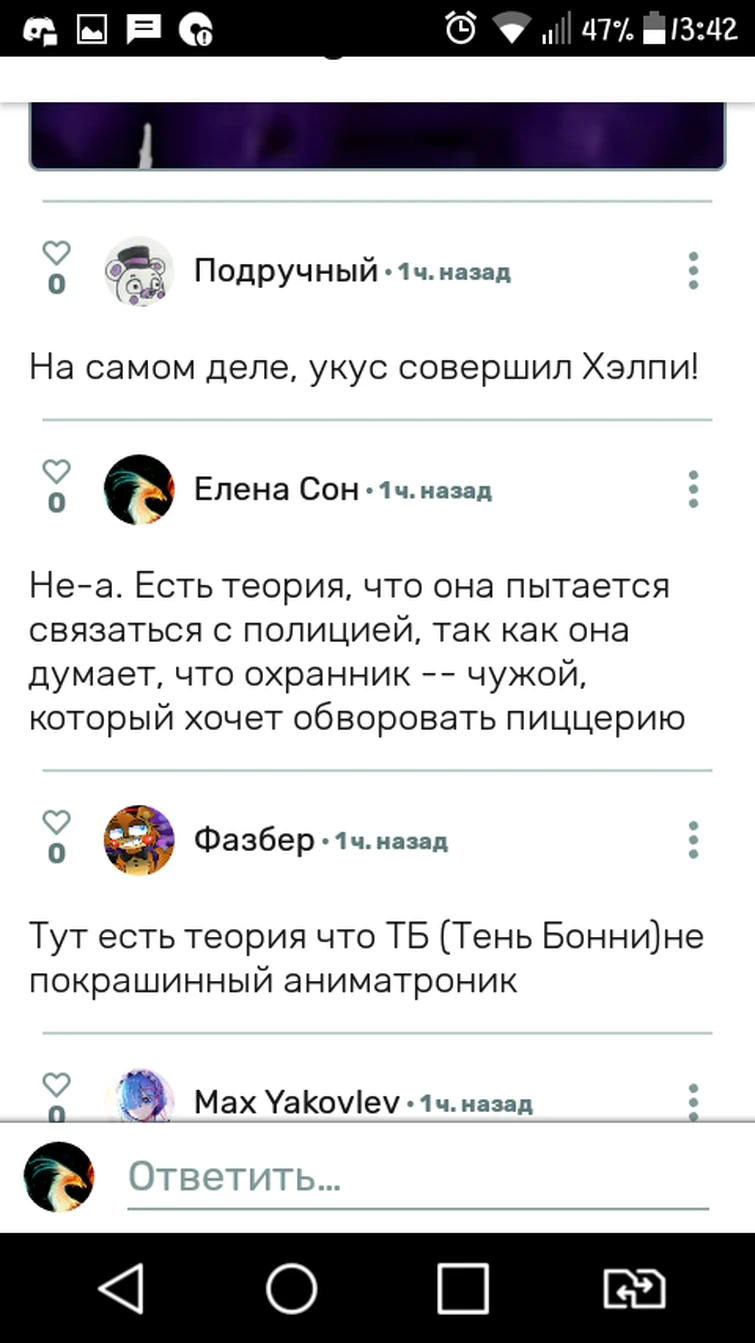Open options menu for Max Yakovlev's comment
The height and width of the screenshot is (1343, 755).
tap(693, 1100)
